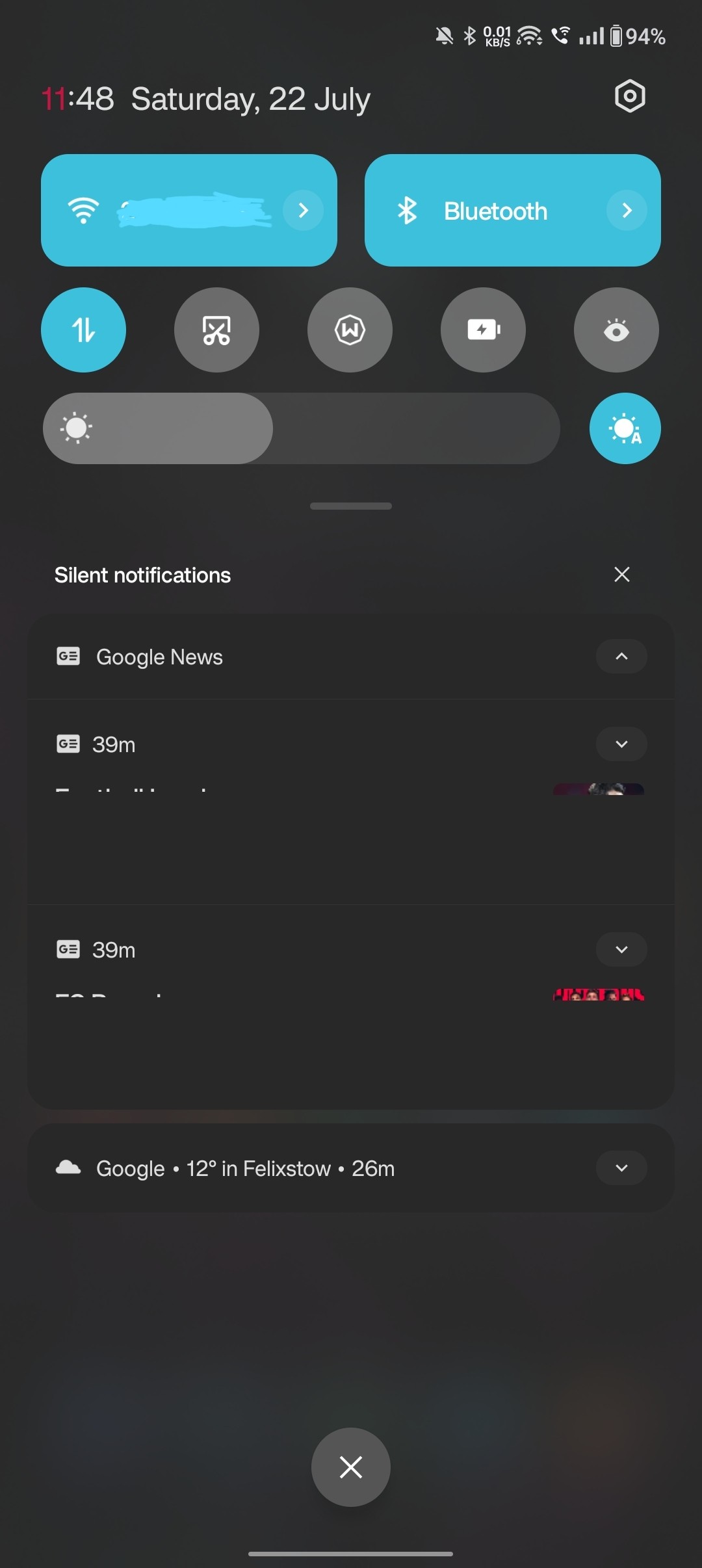Image resolution: width=702 pixels, height=1568 pixels.
Task: Collapse the Google News notification group
Action: (621, 657)
